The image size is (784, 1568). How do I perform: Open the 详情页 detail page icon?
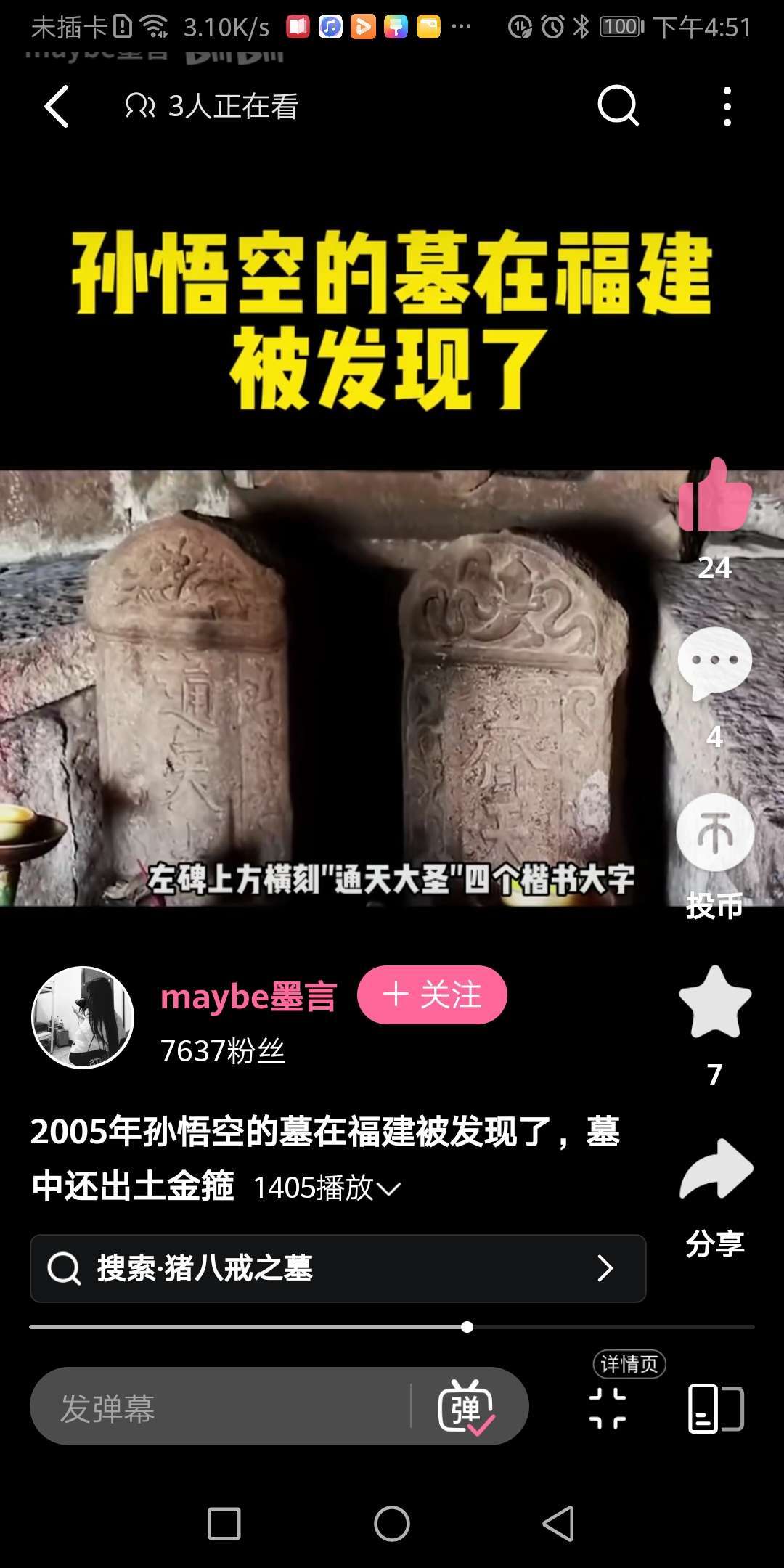click(608, 1407)
